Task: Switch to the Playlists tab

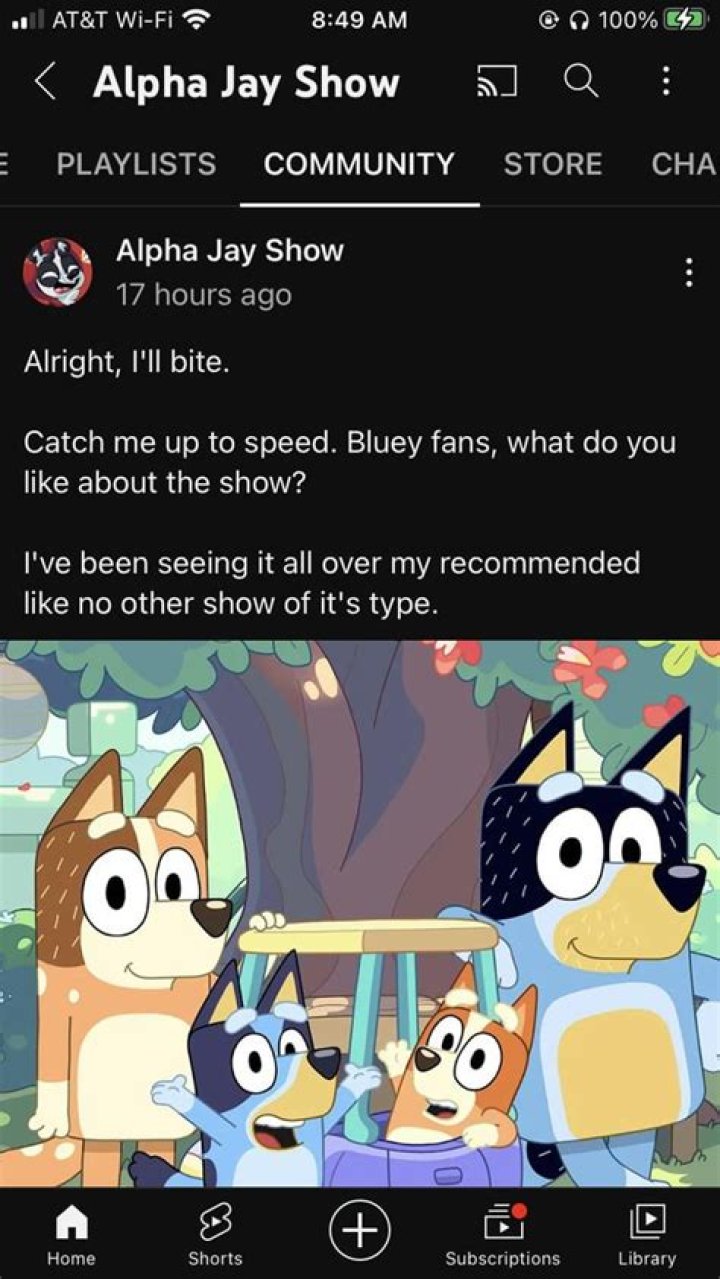Action: pyautogui.click(x=136, y=164)
